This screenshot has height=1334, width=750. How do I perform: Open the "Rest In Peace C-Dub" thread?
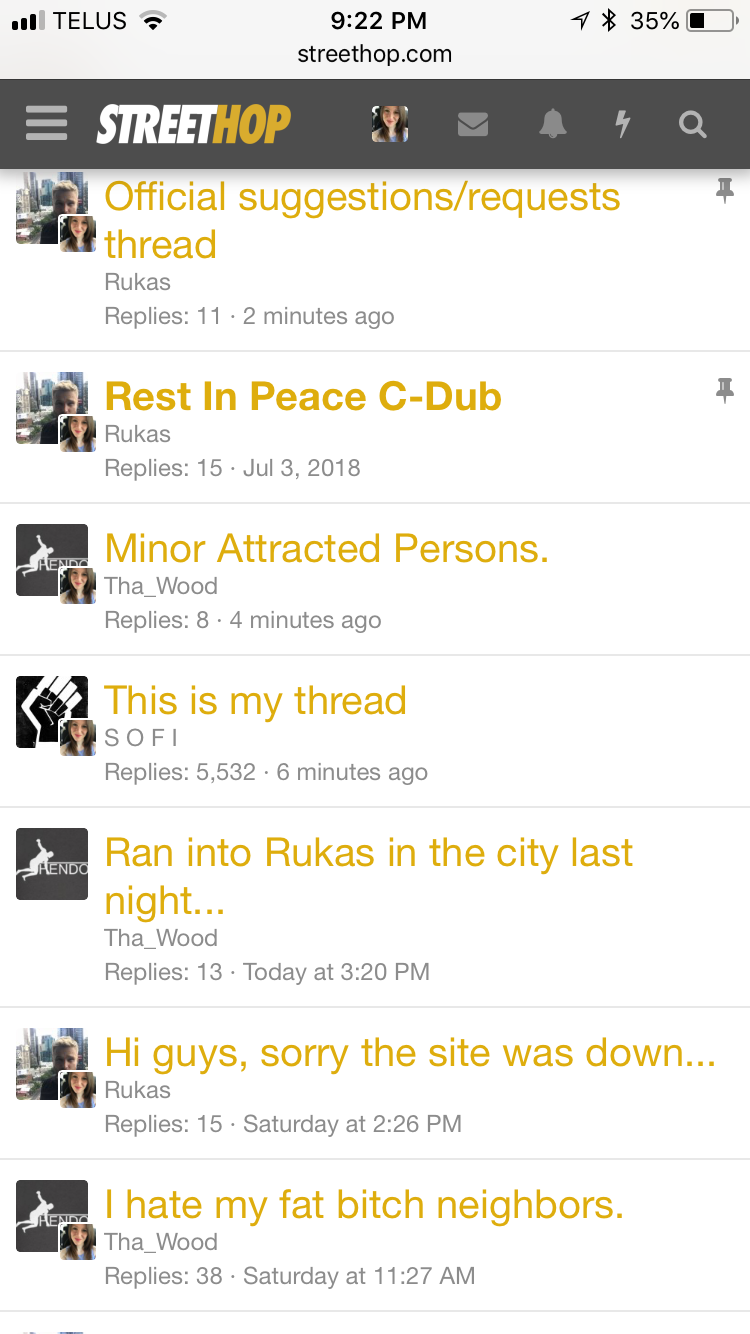click(x=303, y=397)
